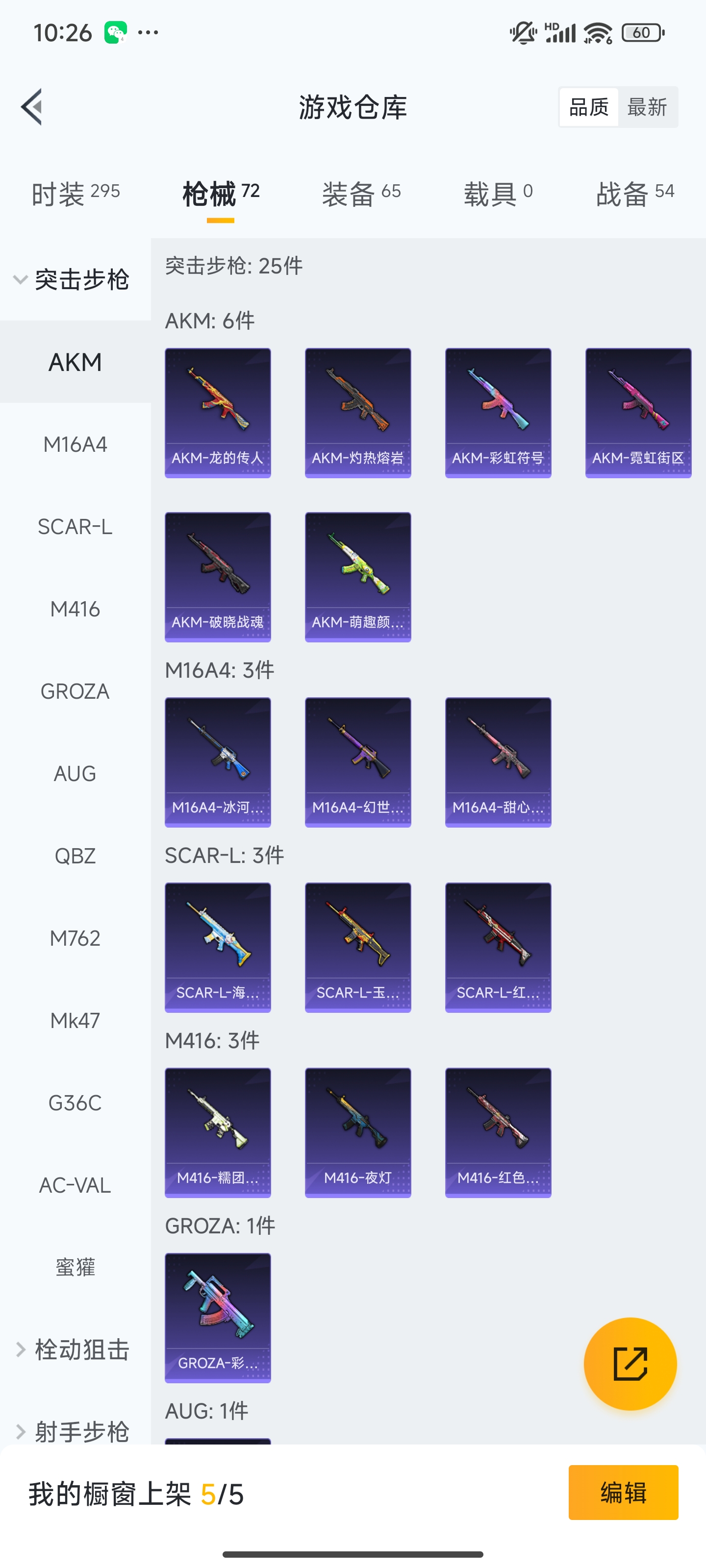Sort warehouse by 品质
Viewport: 706px width, 1568px height.
(x=588, y=107)
